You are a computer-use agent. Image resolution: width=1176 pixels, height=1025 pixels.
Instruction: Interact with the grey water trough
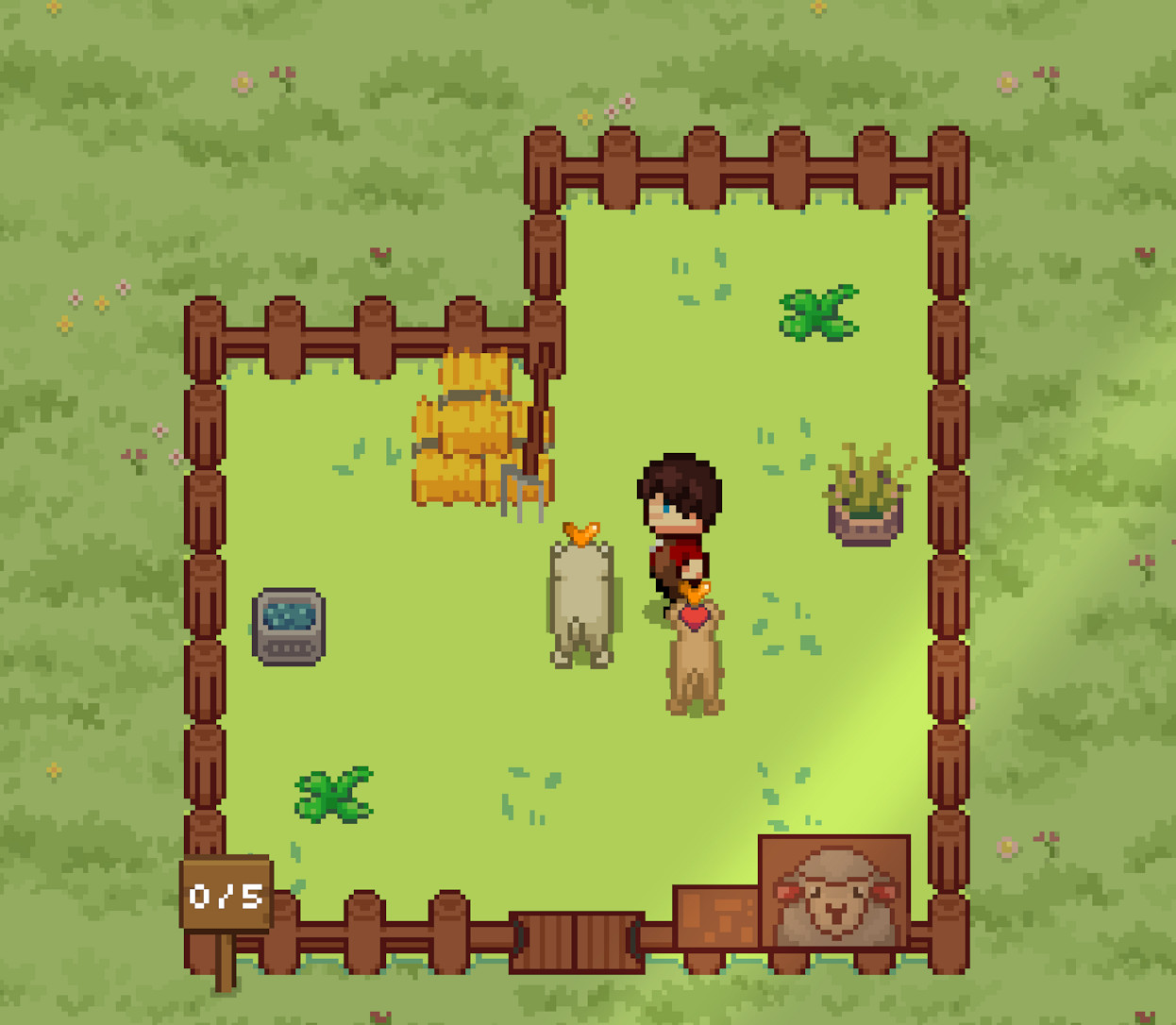[x=289, y=627]
